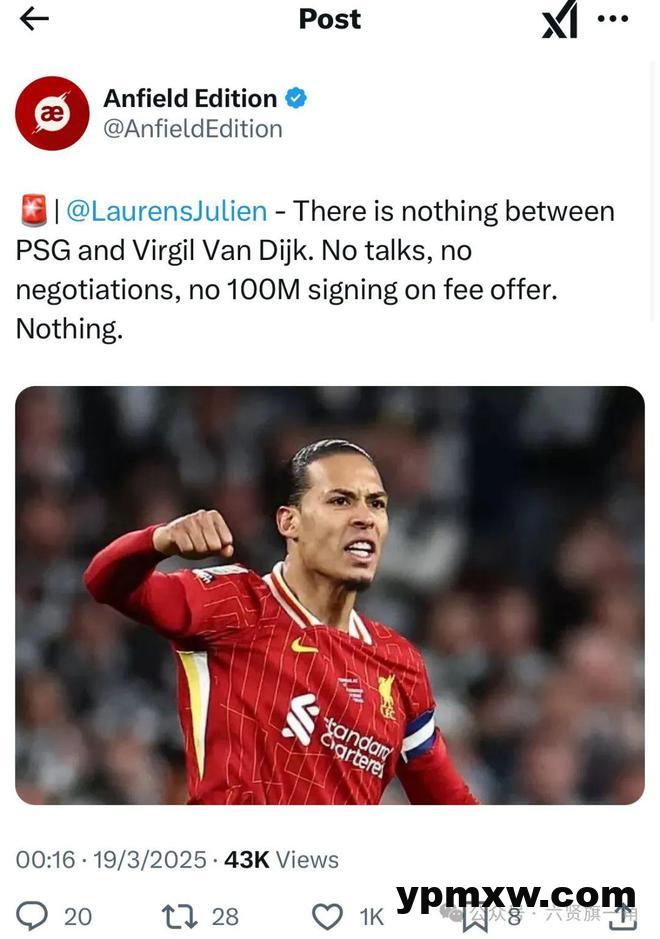Repost this Anfield Edition post
The image size is (660, 939).
(179, 915)
